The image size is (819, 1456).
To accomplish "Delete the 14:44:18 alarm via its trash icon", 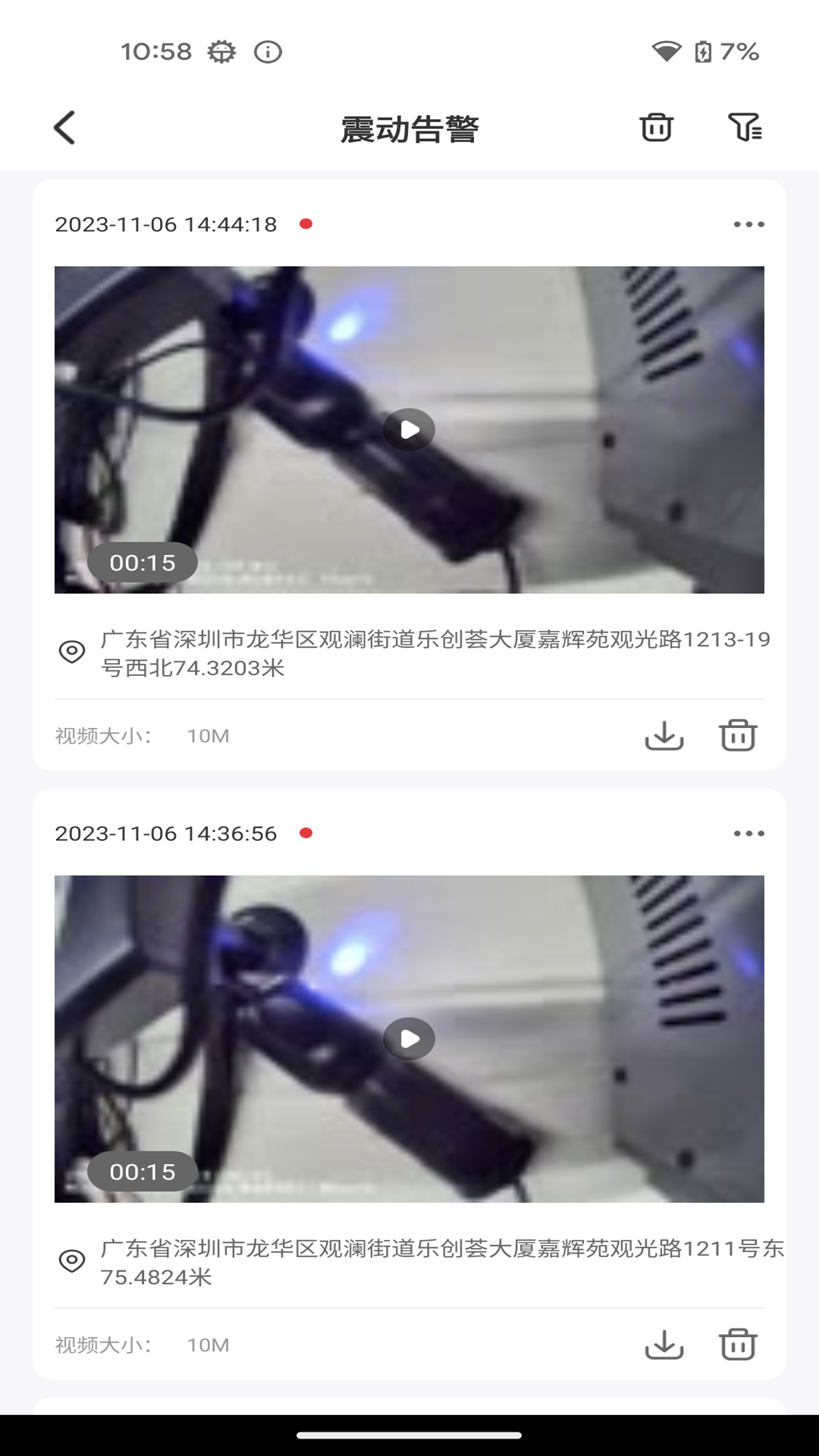I will (x=735, y=734).
